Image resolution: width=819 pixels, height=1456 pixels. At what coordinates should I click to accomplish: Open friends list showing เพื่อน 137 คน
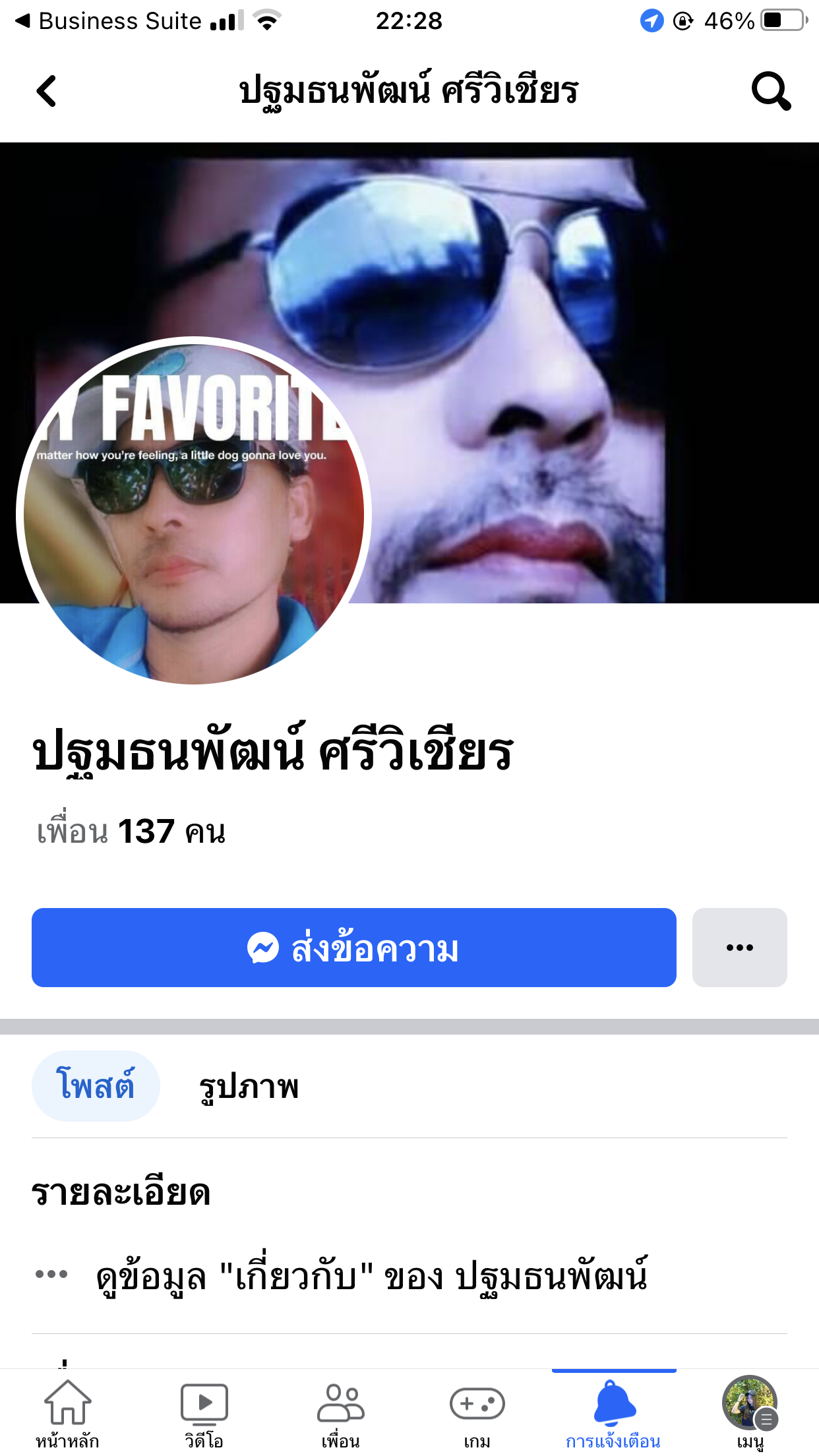pos(131,832)
